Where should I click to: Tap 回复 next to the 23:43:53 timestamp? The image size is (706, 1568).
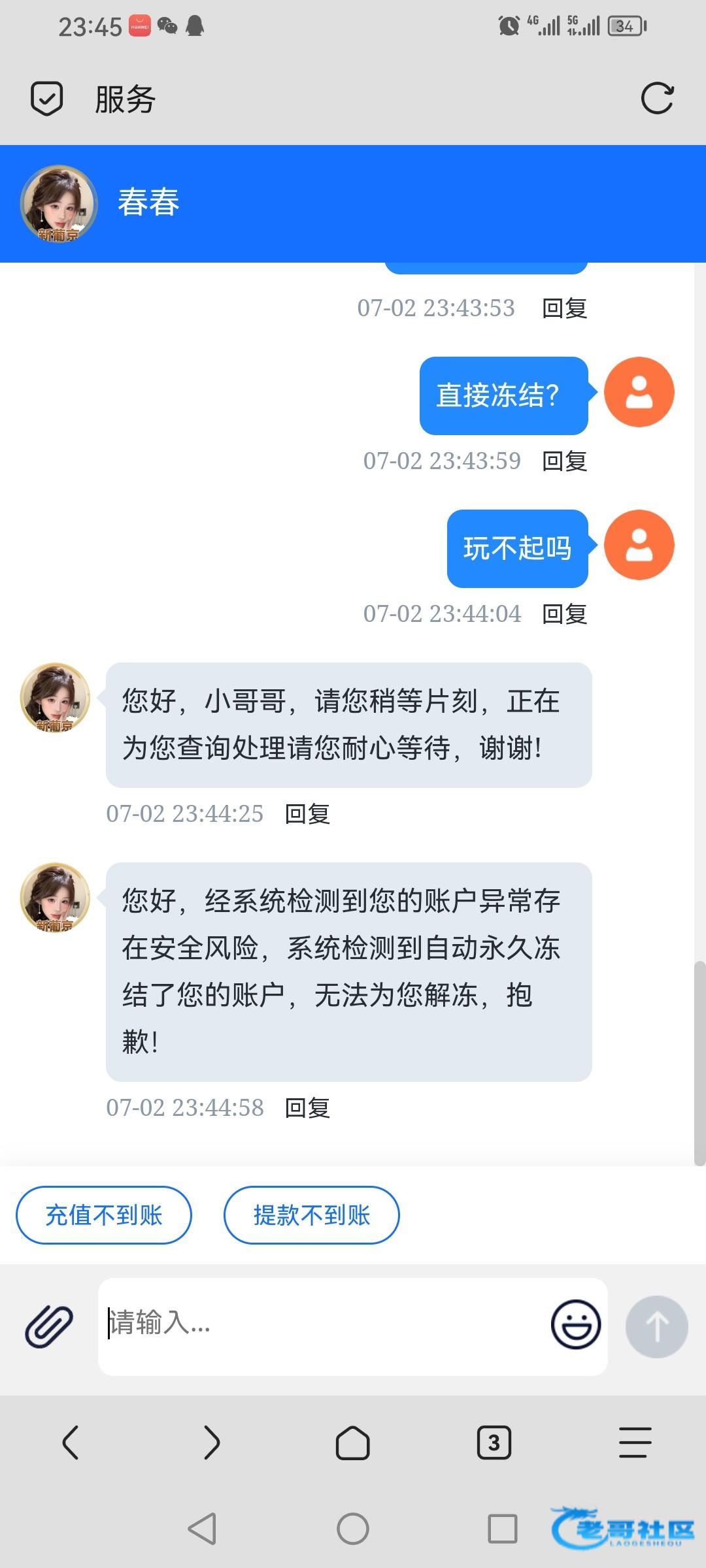click(565, 308)
